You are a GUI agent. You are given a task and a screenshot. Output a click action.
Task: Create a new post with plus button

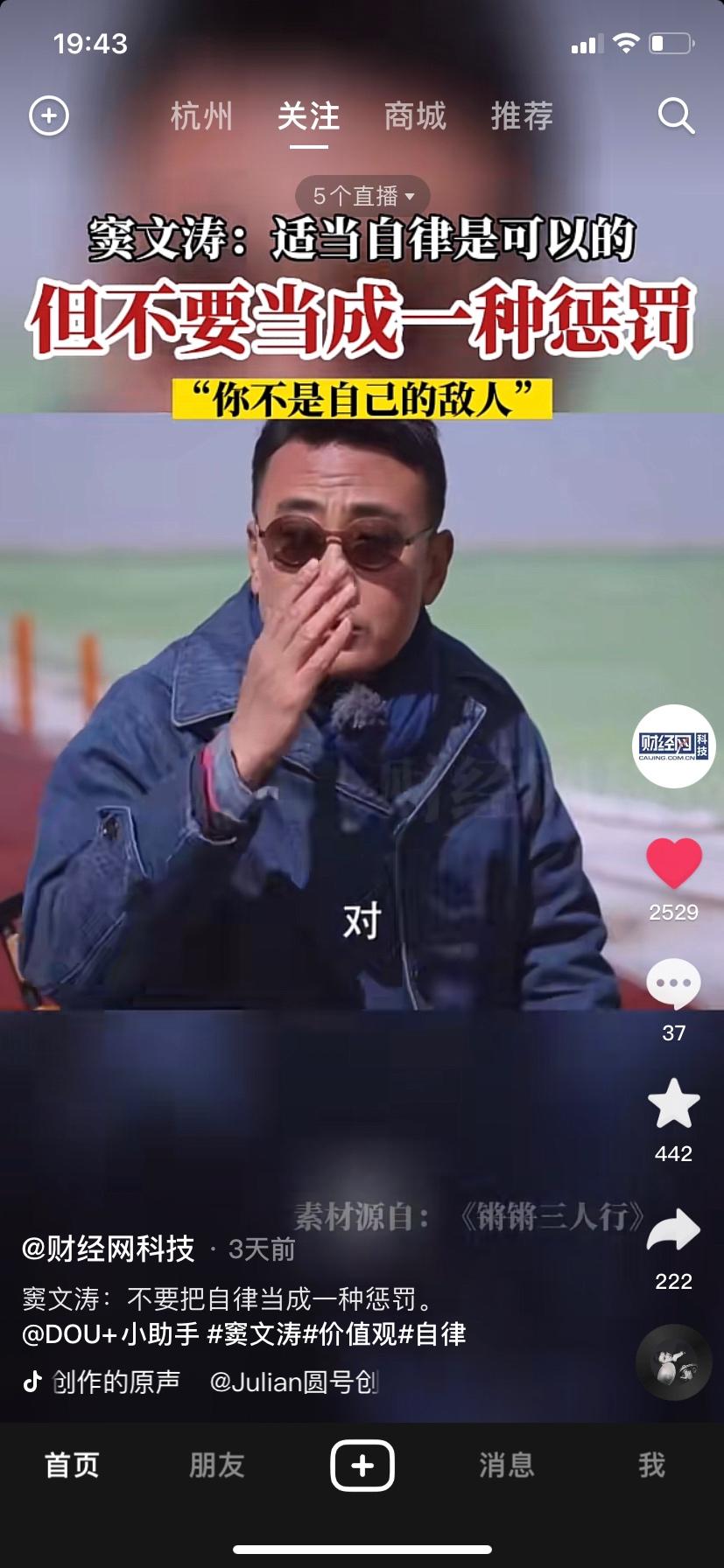pyautogui.click(x=362, y=1465)
